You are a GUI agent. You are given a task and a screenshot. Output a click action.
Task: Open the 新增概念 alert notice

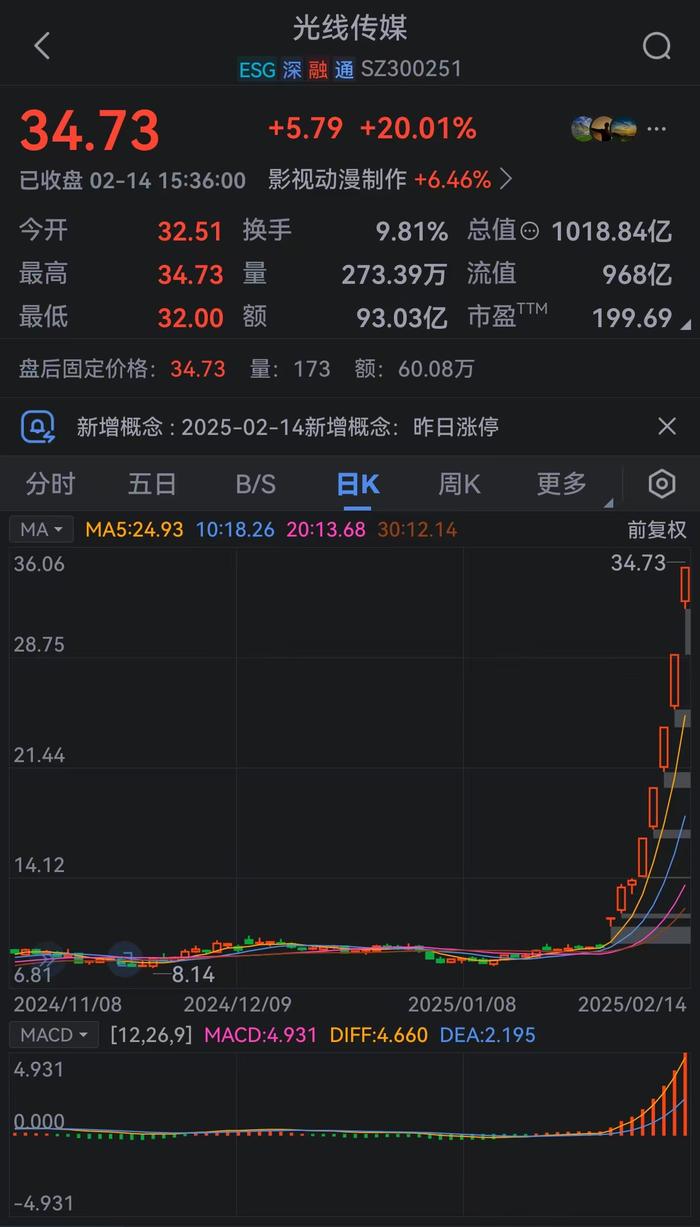coord(287,427)
